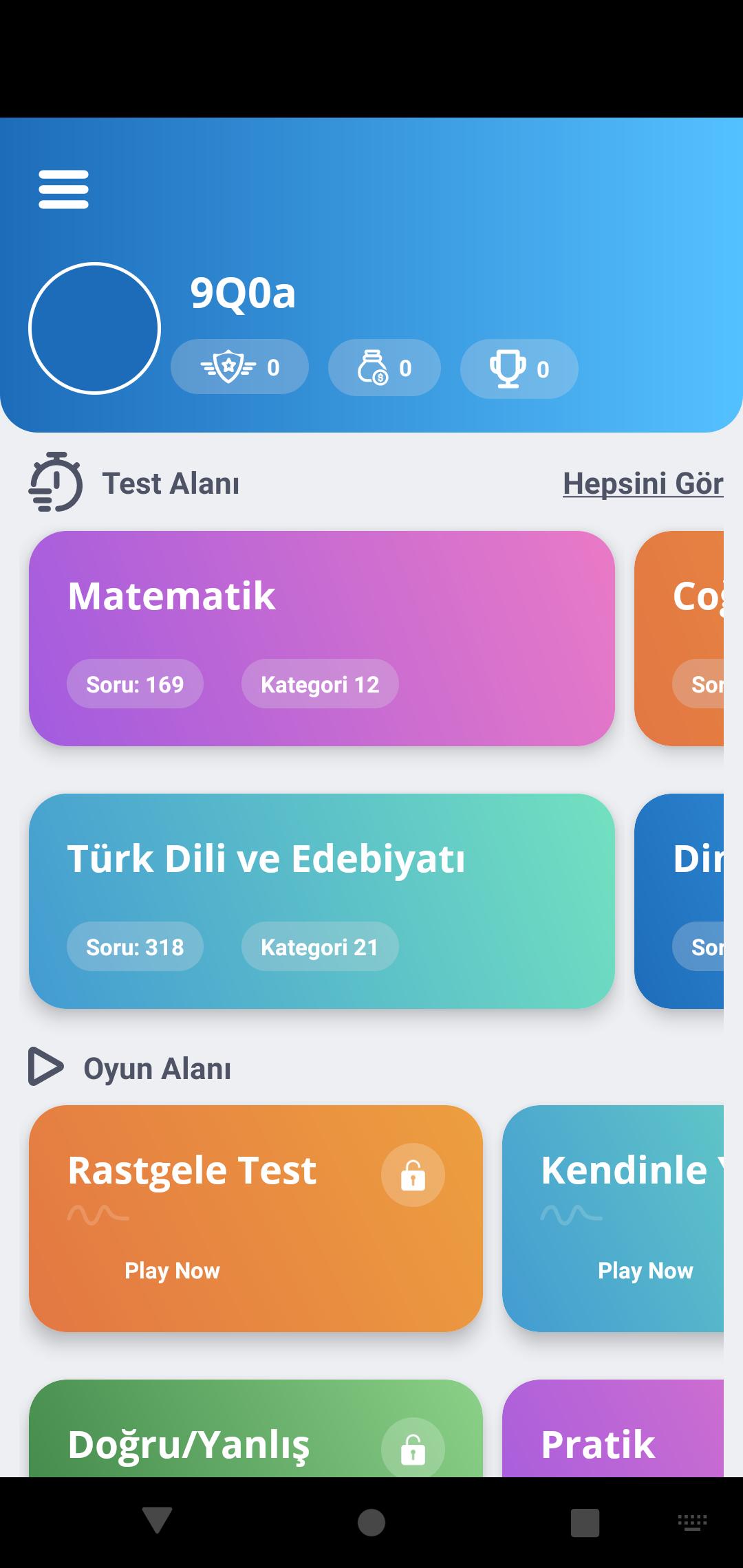Open the Matematik test card

[321, 638]
